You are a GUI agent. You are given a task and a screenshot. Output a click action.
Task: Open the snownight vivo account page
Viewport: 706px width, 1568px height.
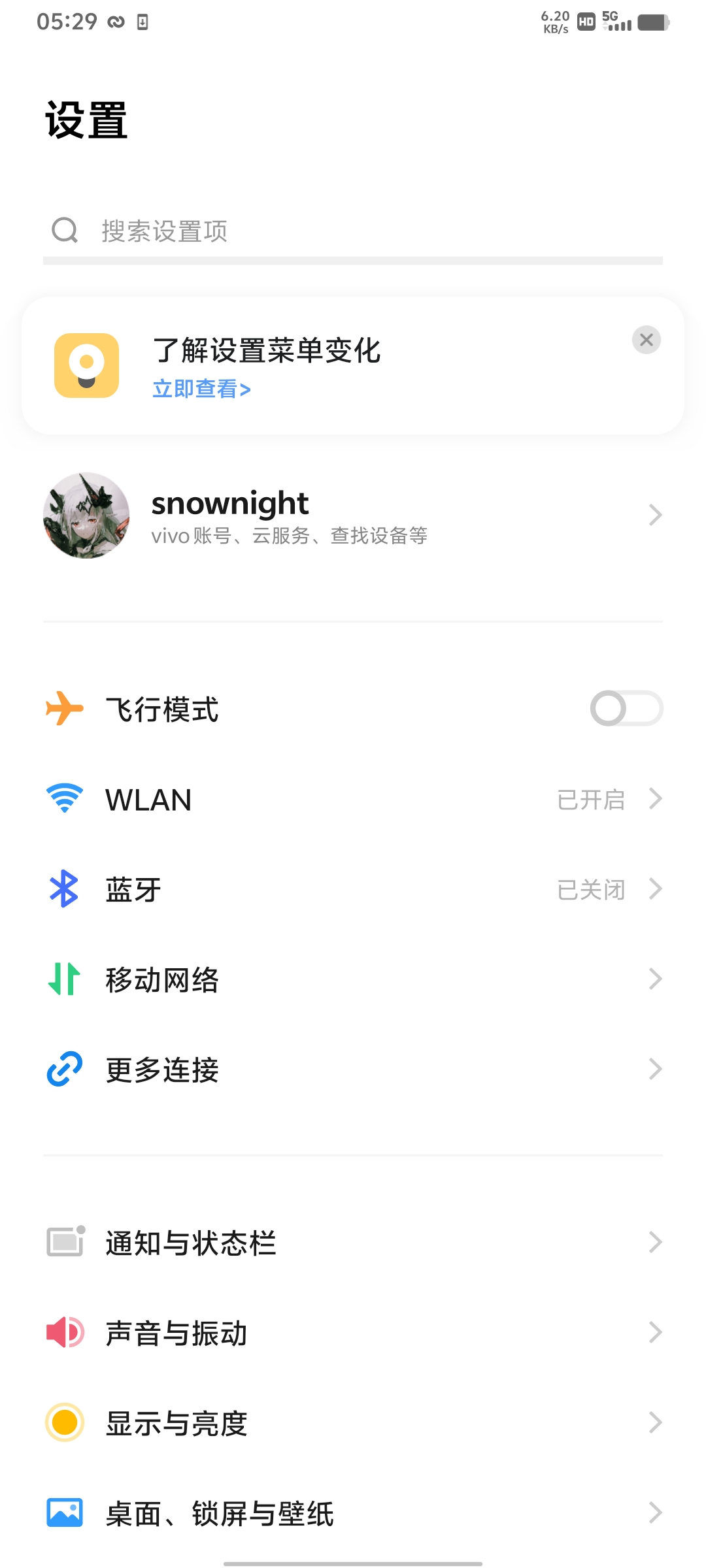click(353, 516)
